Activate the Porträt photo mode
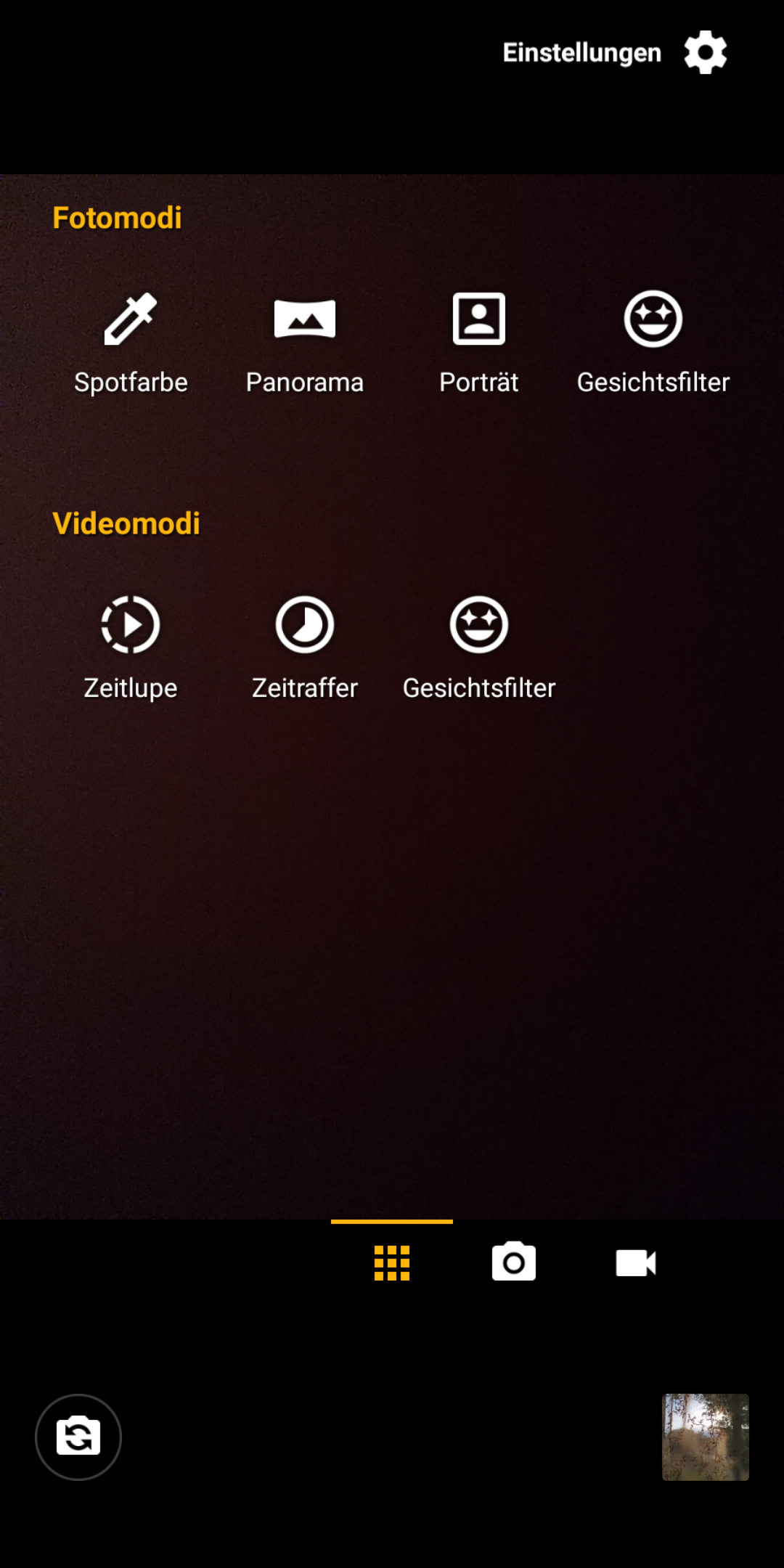 [479, 341]
